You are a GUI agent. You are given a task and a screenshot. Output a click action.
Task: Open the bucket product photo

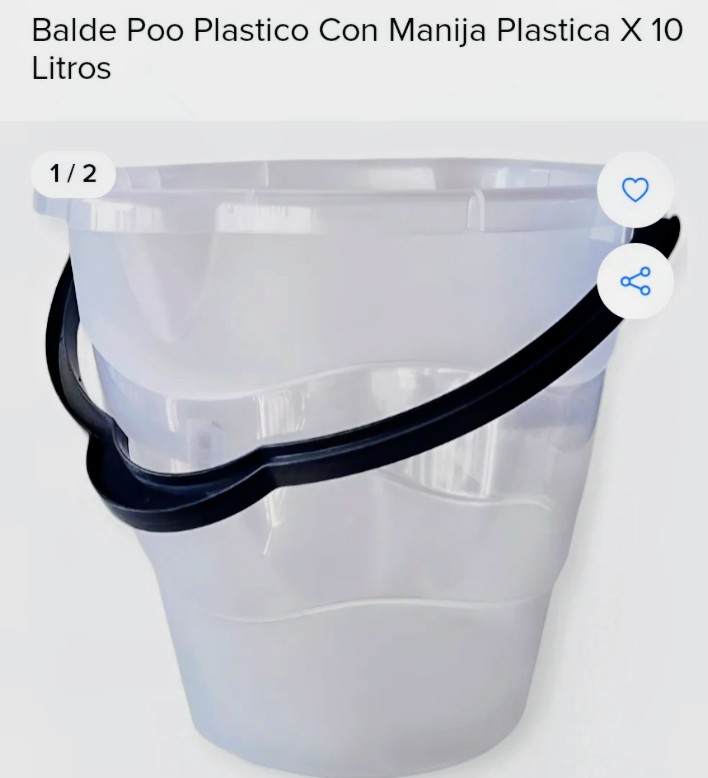[x=340, y=470]
